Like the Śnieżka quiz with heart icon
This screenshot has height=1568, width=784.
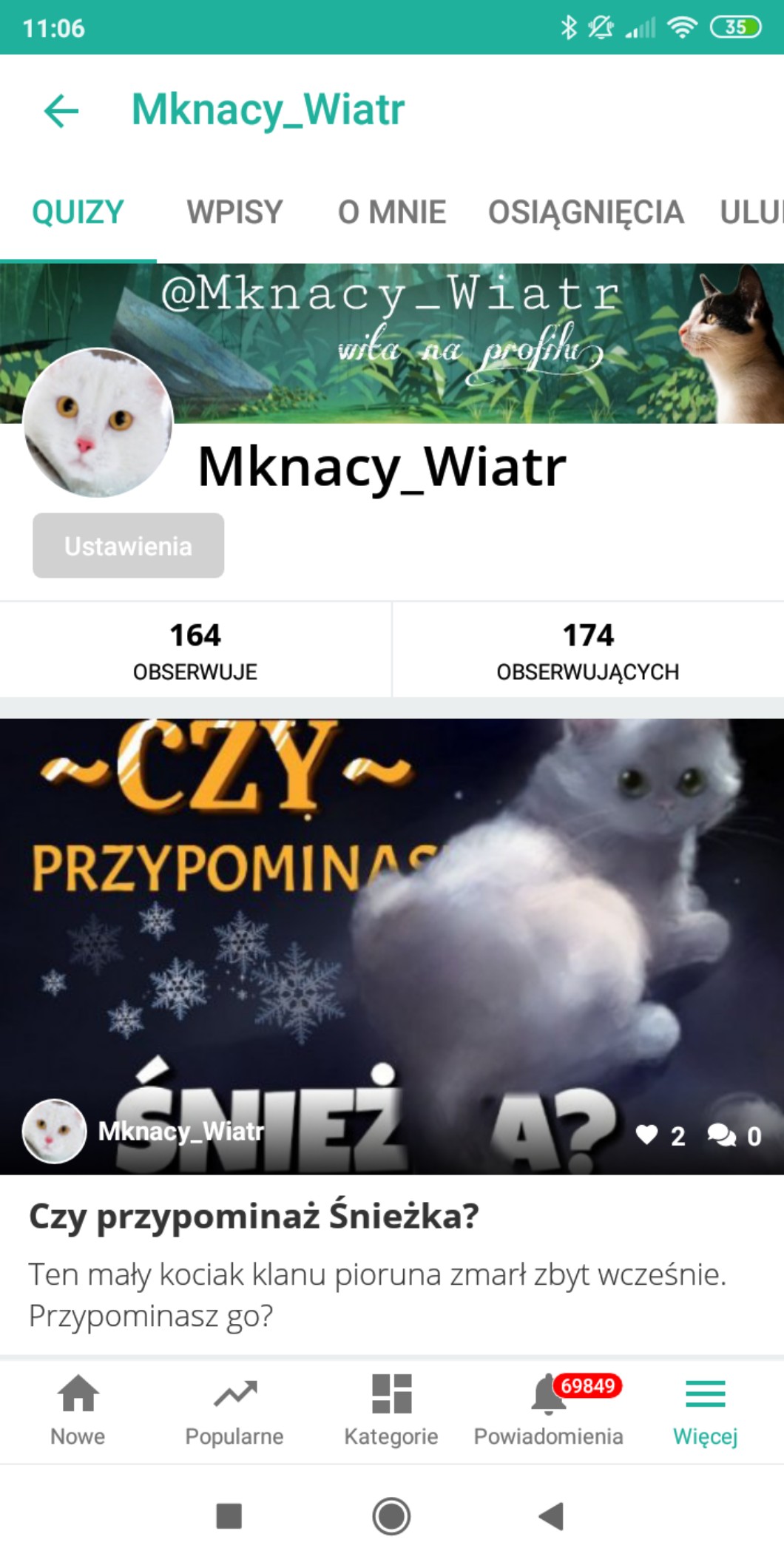[x=647, y=1135]
